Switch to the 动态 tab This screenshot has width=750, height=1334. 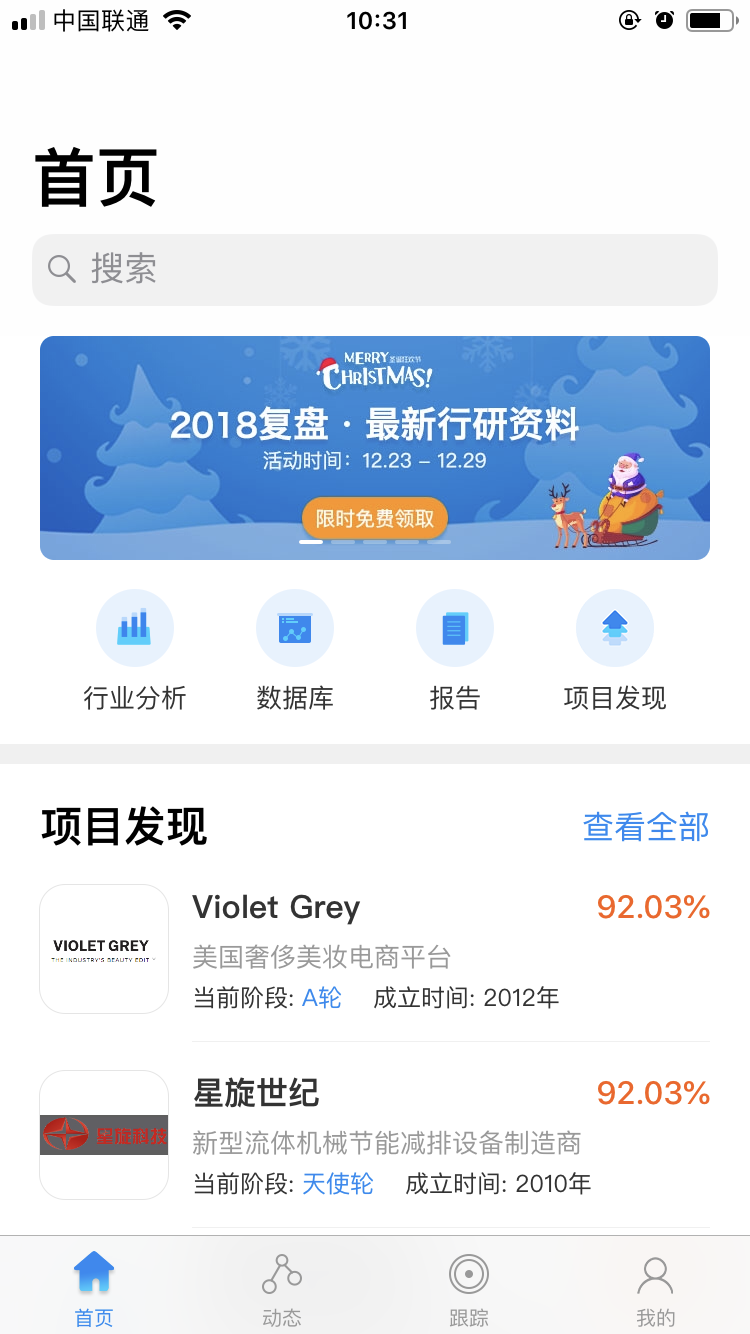[x=282, y=1288]
